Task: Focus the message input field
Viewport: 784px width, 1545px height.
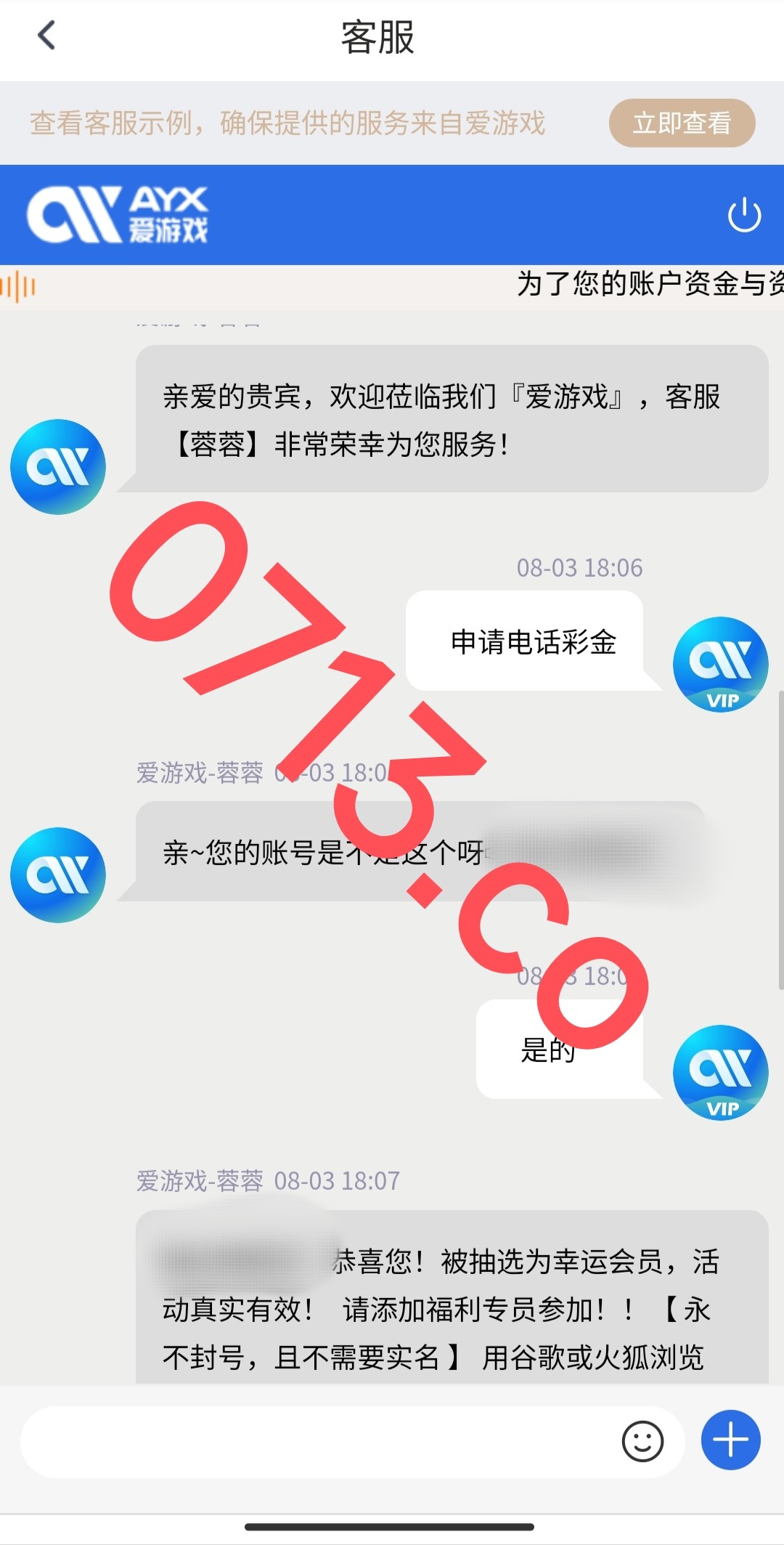Action: click(x=312, y=1441)
